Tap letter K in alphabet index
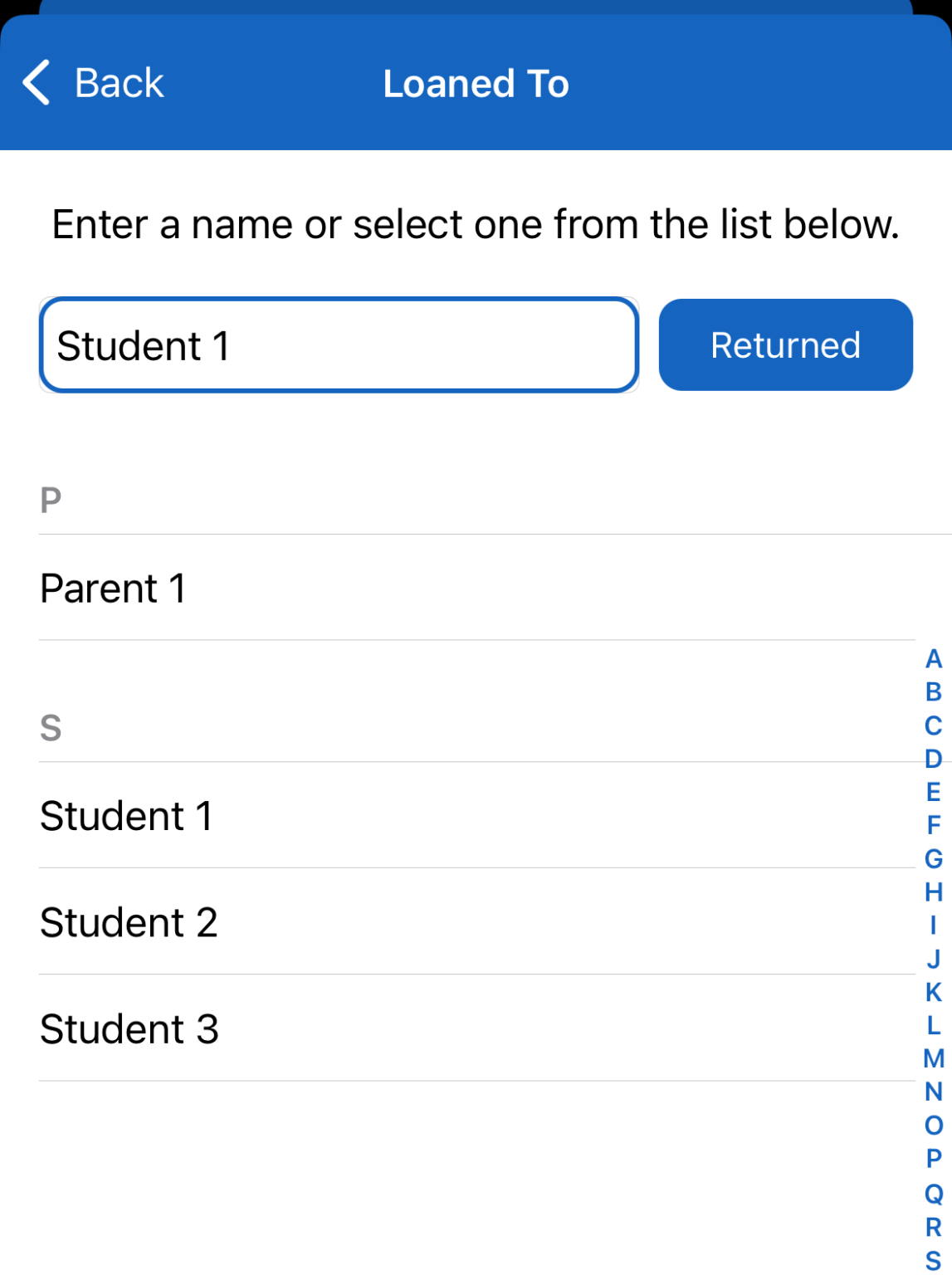The image size is (952, 1275). pos(931,993)
